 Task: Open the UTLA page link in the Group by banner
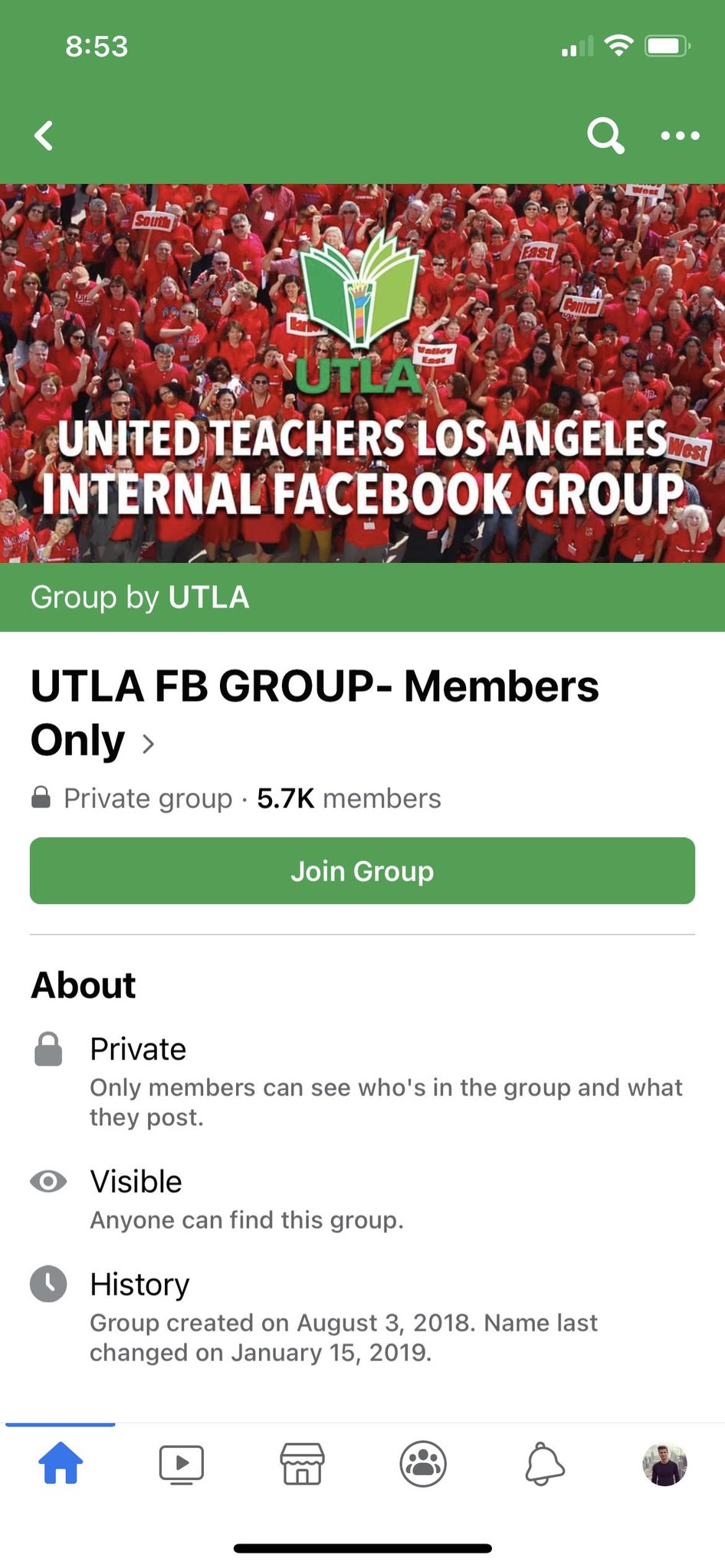[x=208, y=597]
